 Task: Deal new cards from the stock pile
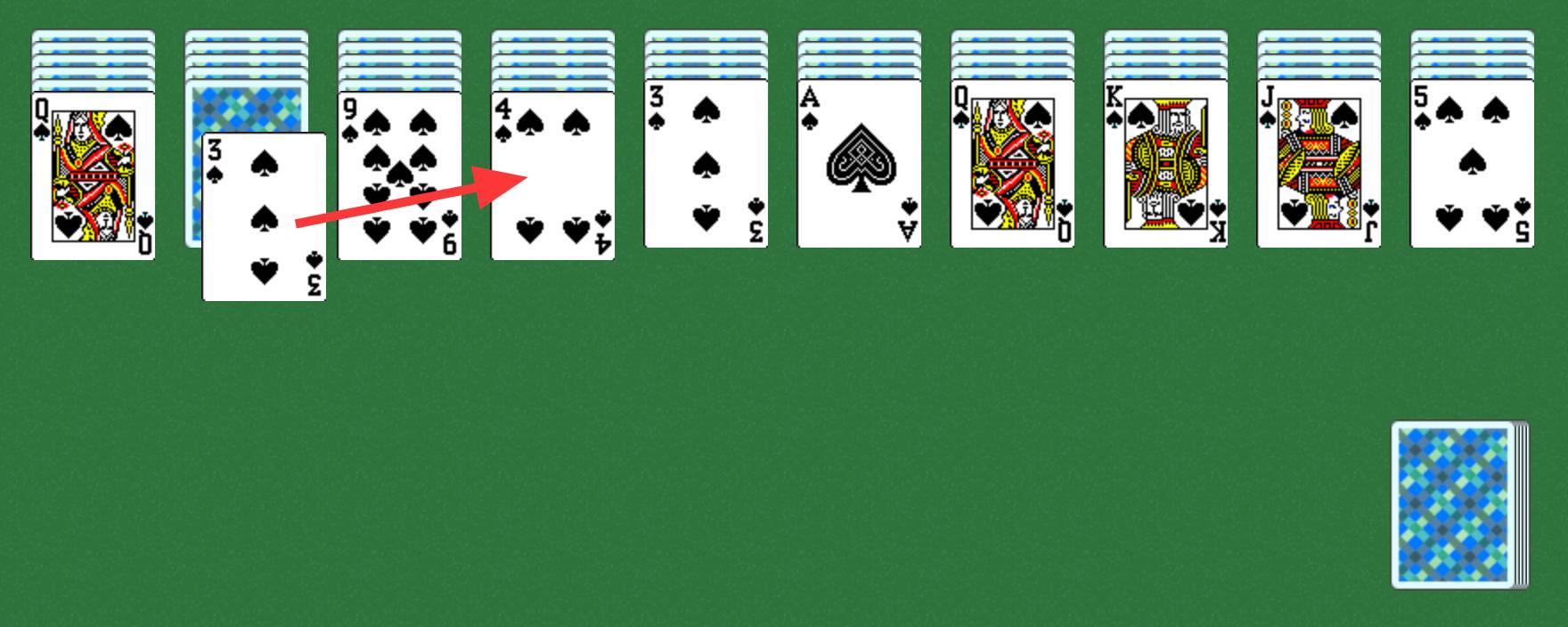click(x=1458, y=505)
